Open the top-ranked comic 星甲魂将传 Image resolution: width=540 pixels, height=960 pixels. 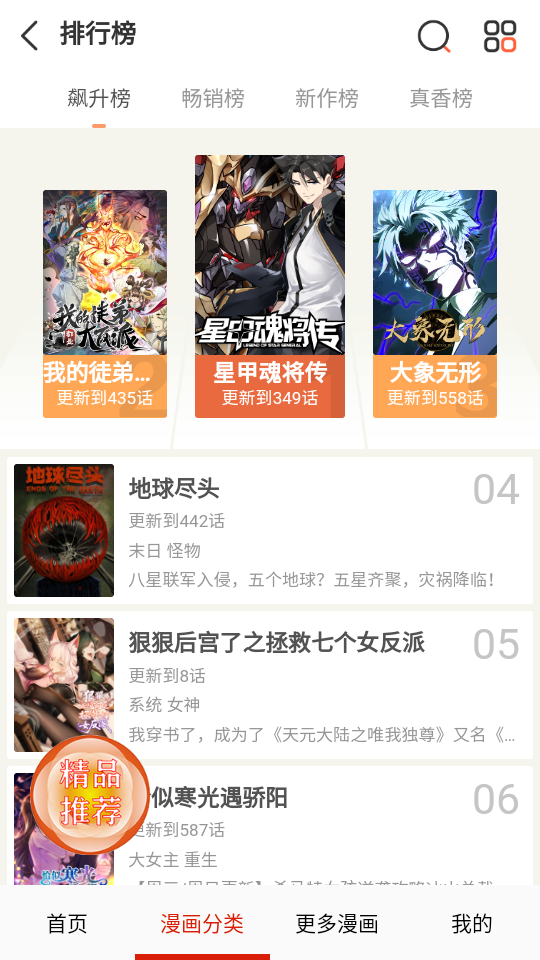coord(270,287)
